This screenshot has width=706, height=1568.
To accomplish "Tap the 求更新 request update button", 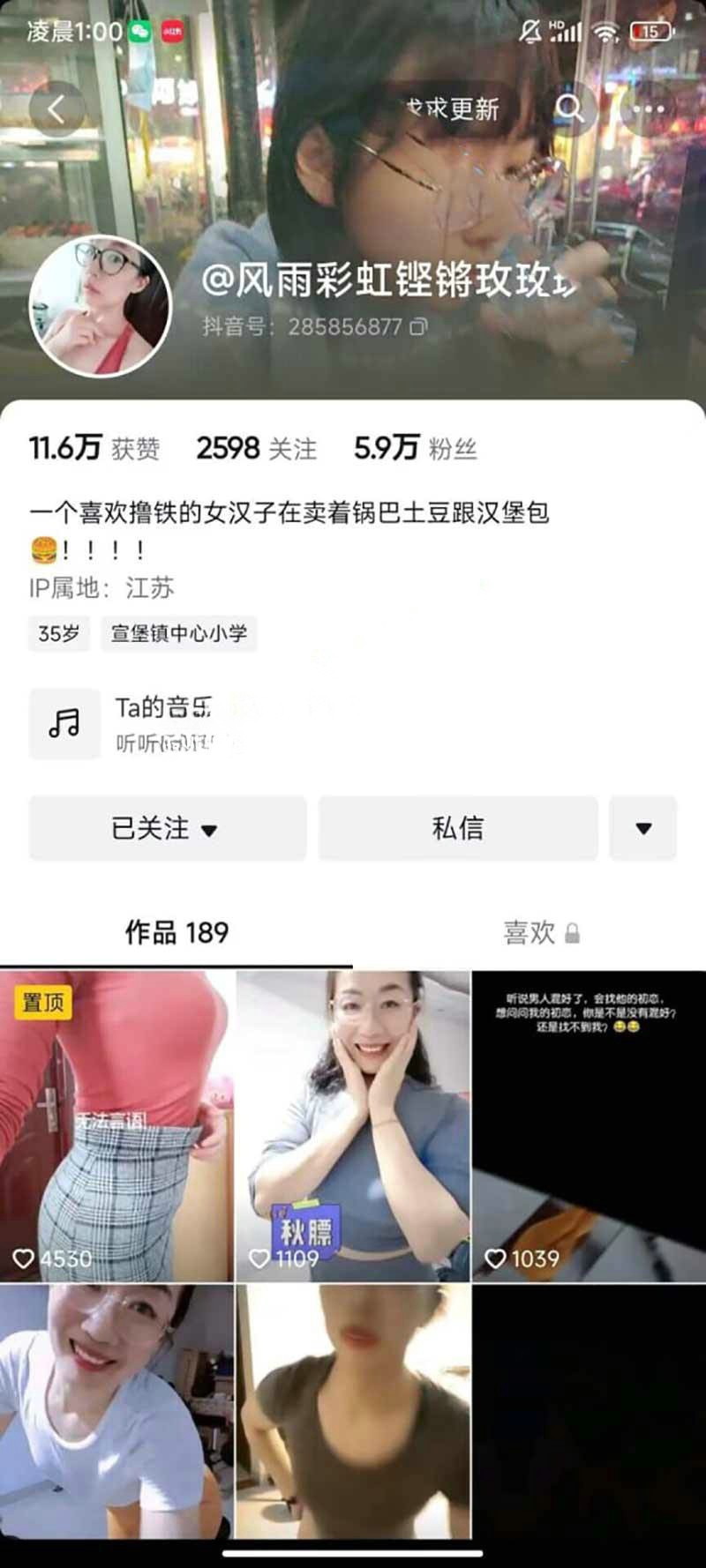I will (x=452, y=109).
